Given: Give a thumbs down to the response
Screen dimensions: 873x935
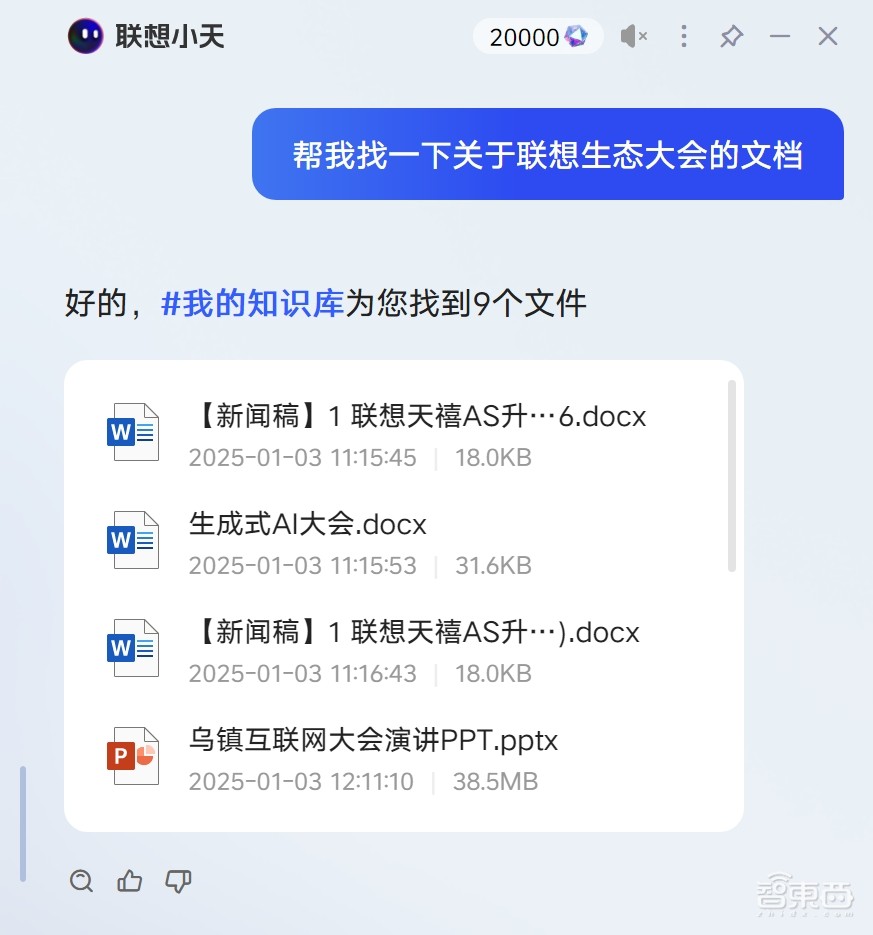Looking at the screenshot, I should tap(177, 881).
